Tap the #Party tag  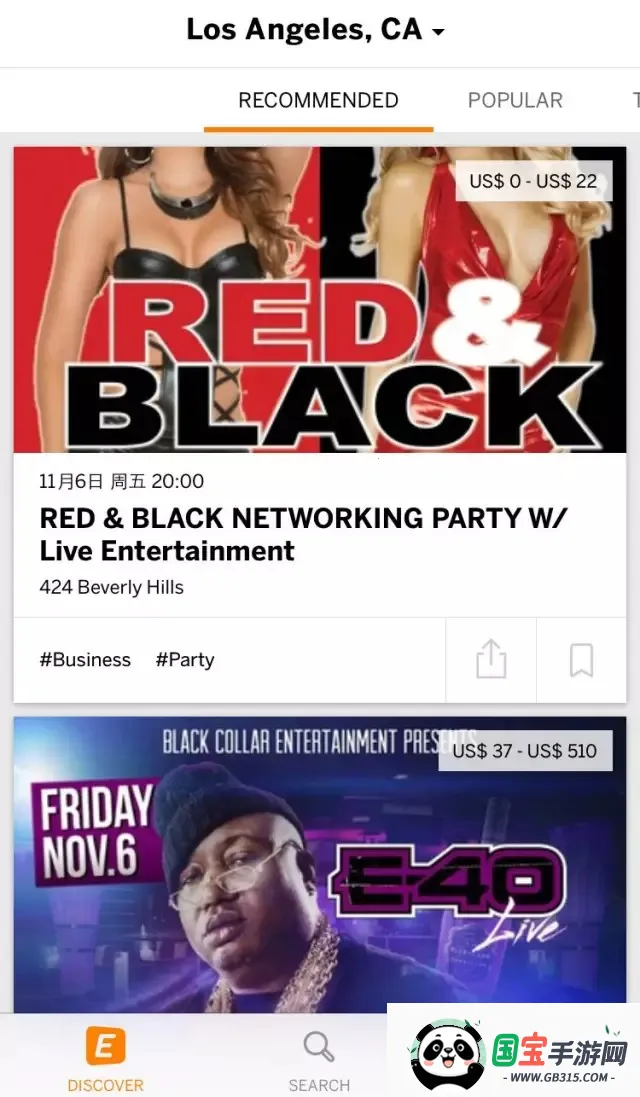185,660
